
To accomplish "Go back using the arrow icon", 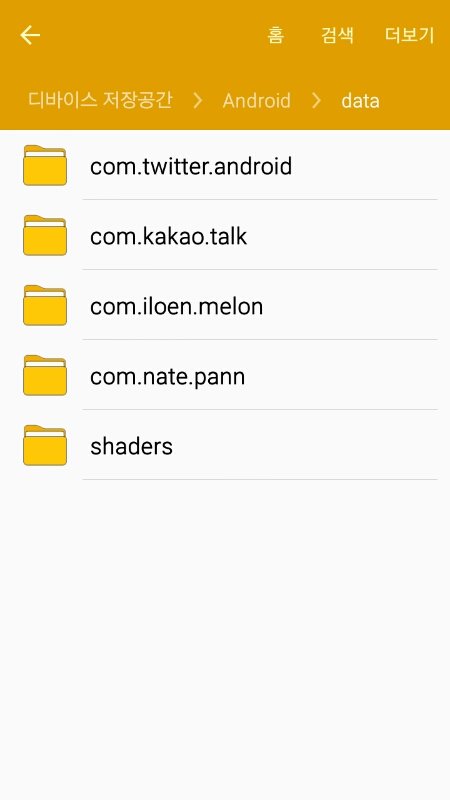I will tap(30, 35).
